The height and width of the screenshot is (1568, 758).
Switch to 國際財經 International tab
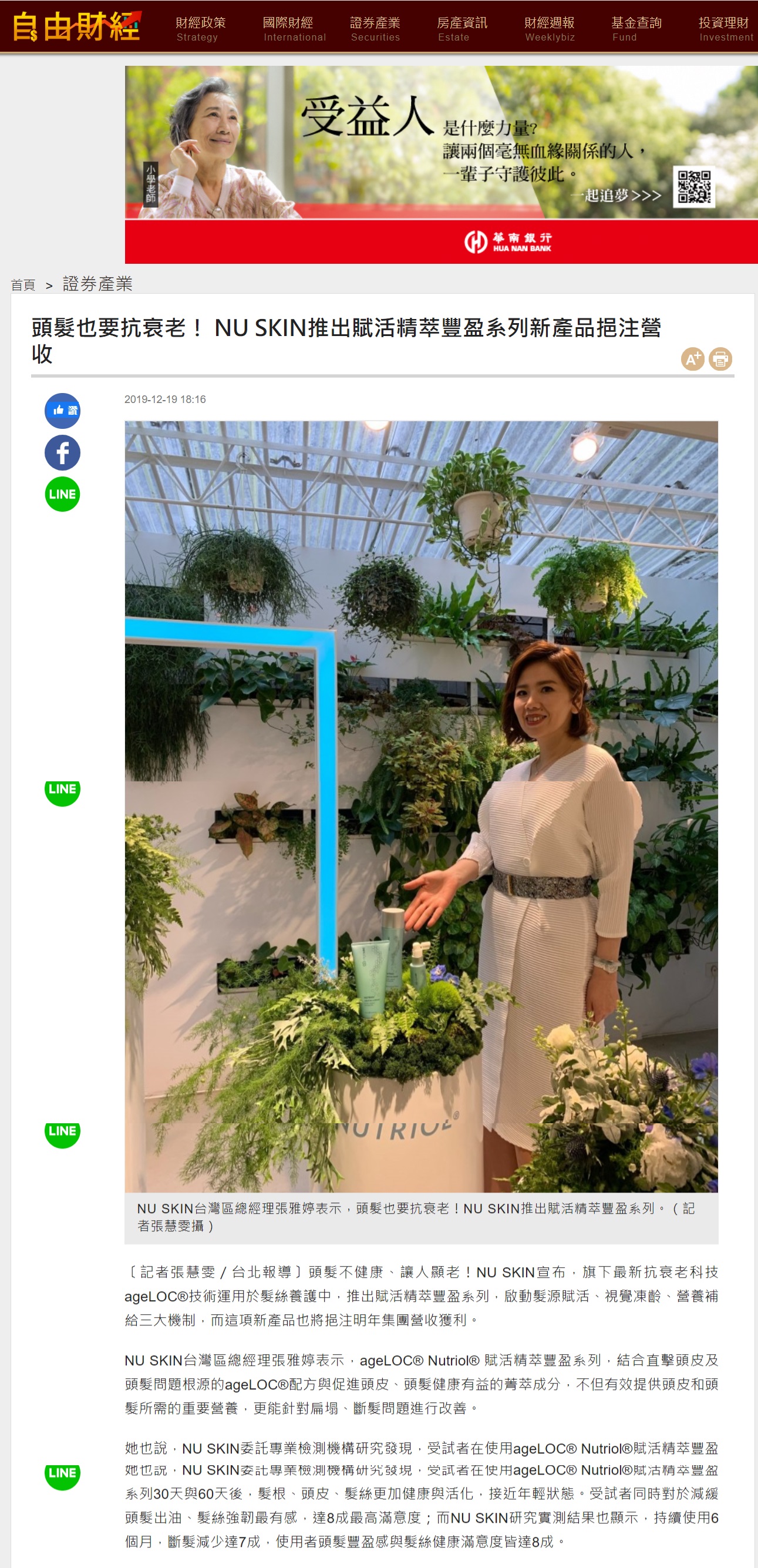click(294, 29)
